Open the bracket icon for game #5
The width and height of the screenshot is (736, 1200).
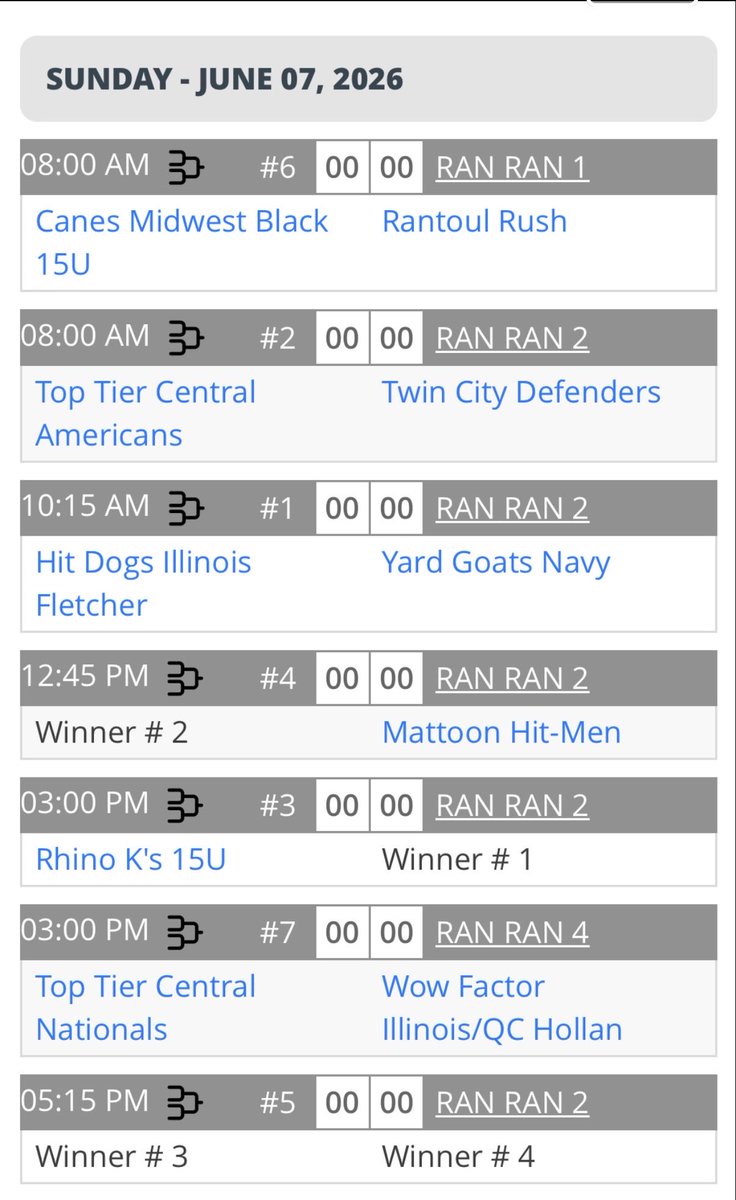click(185, 1103)
